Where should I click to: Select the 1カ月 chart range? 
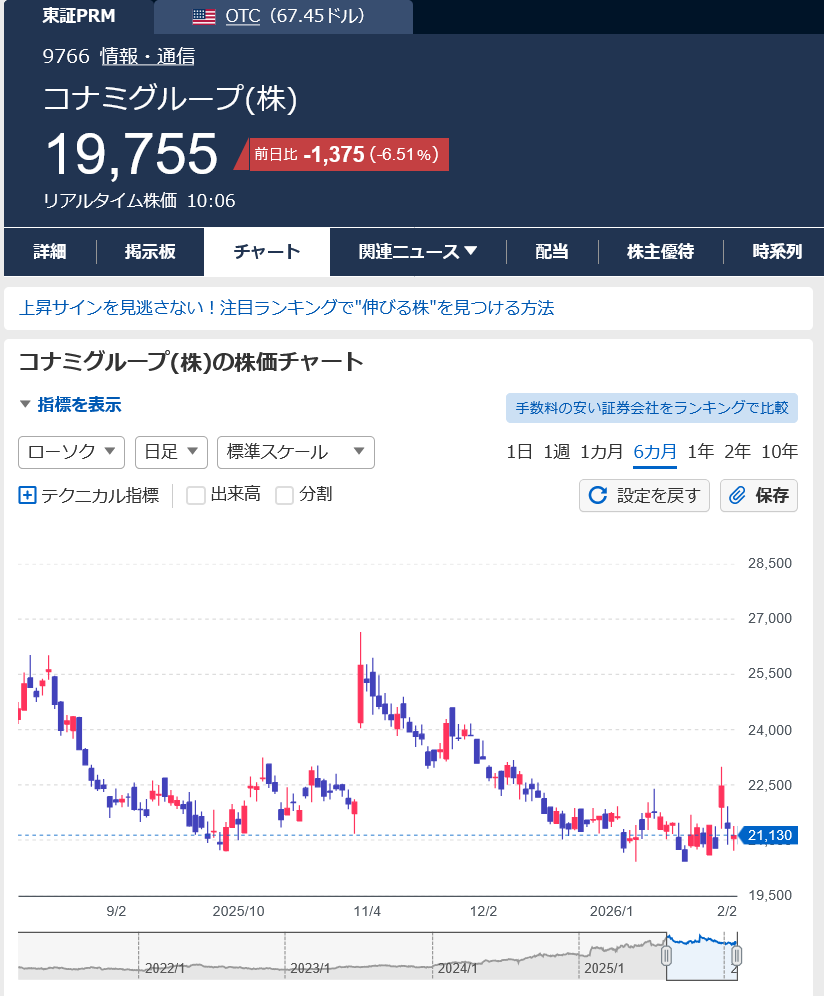pyautogui.click(x=602, y=452)
